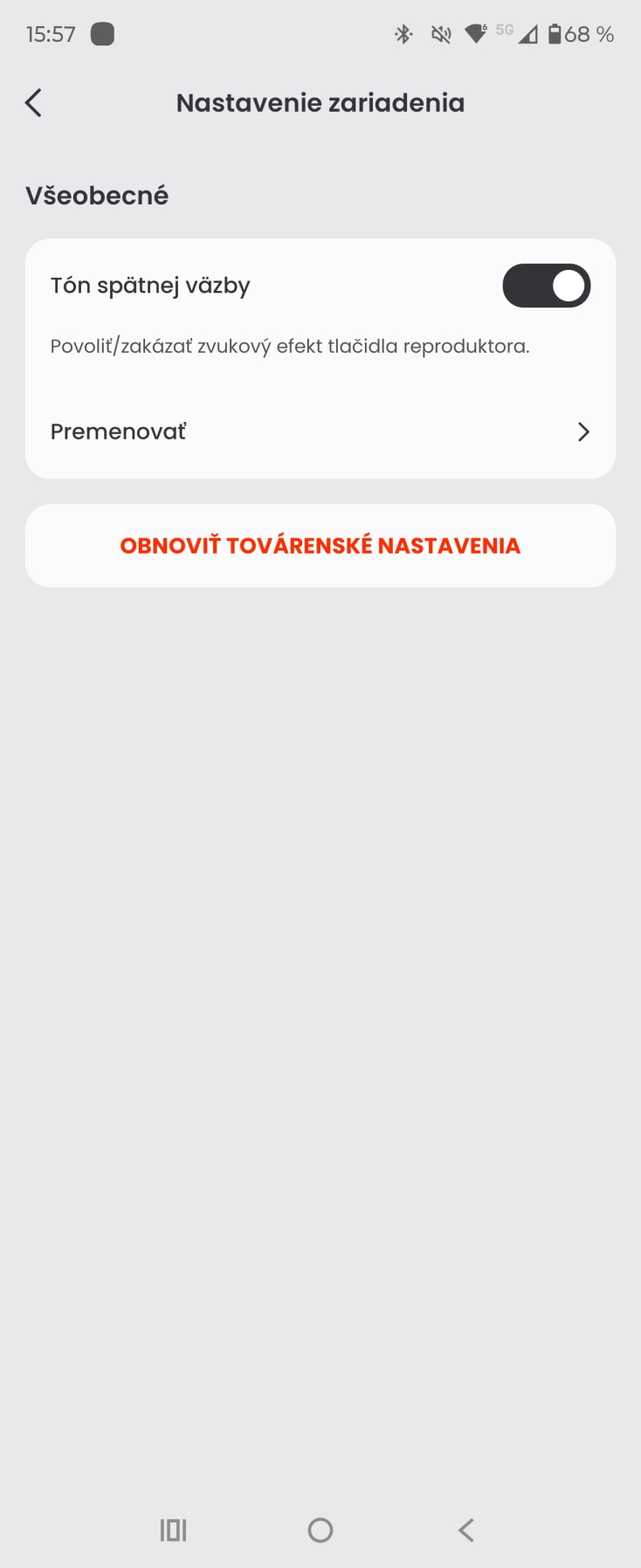Open the Premenovať row

coord(320,432)
